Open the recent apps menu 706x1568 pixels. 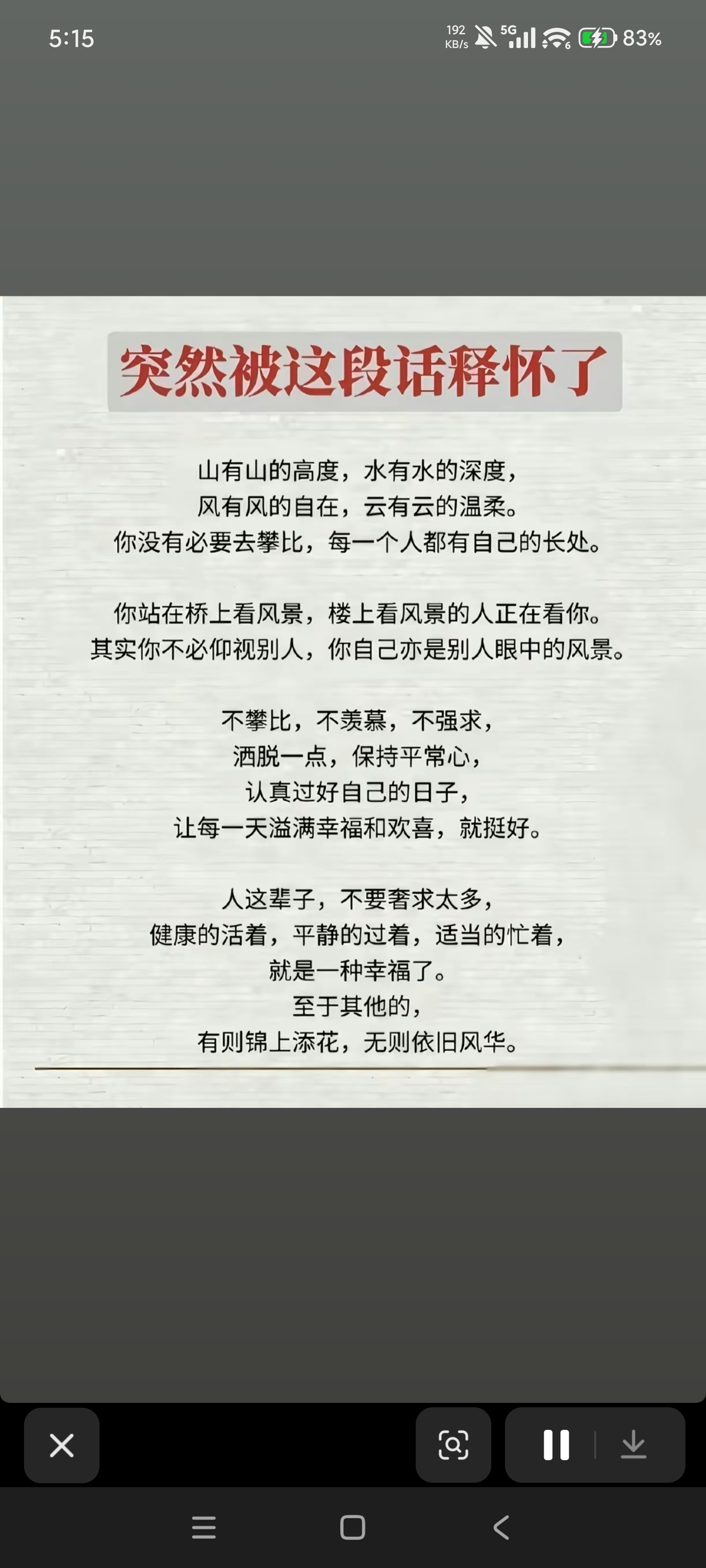pyautogui.click(x=203, y=1527)
